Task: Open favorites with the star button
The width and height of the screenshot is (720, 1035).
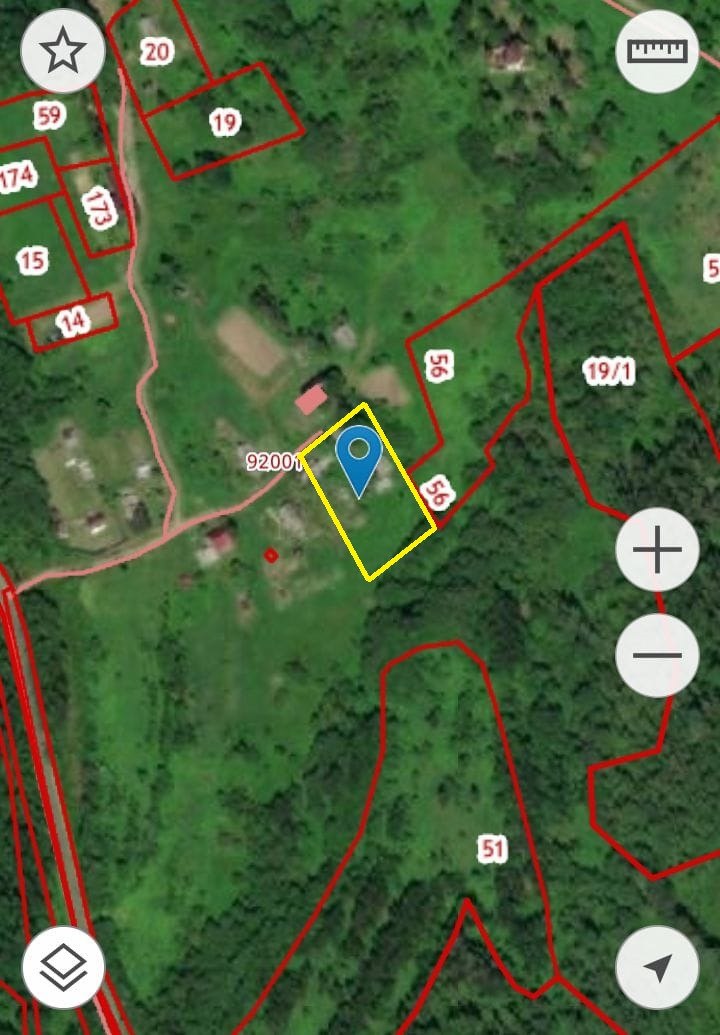Action: point(63,51)
